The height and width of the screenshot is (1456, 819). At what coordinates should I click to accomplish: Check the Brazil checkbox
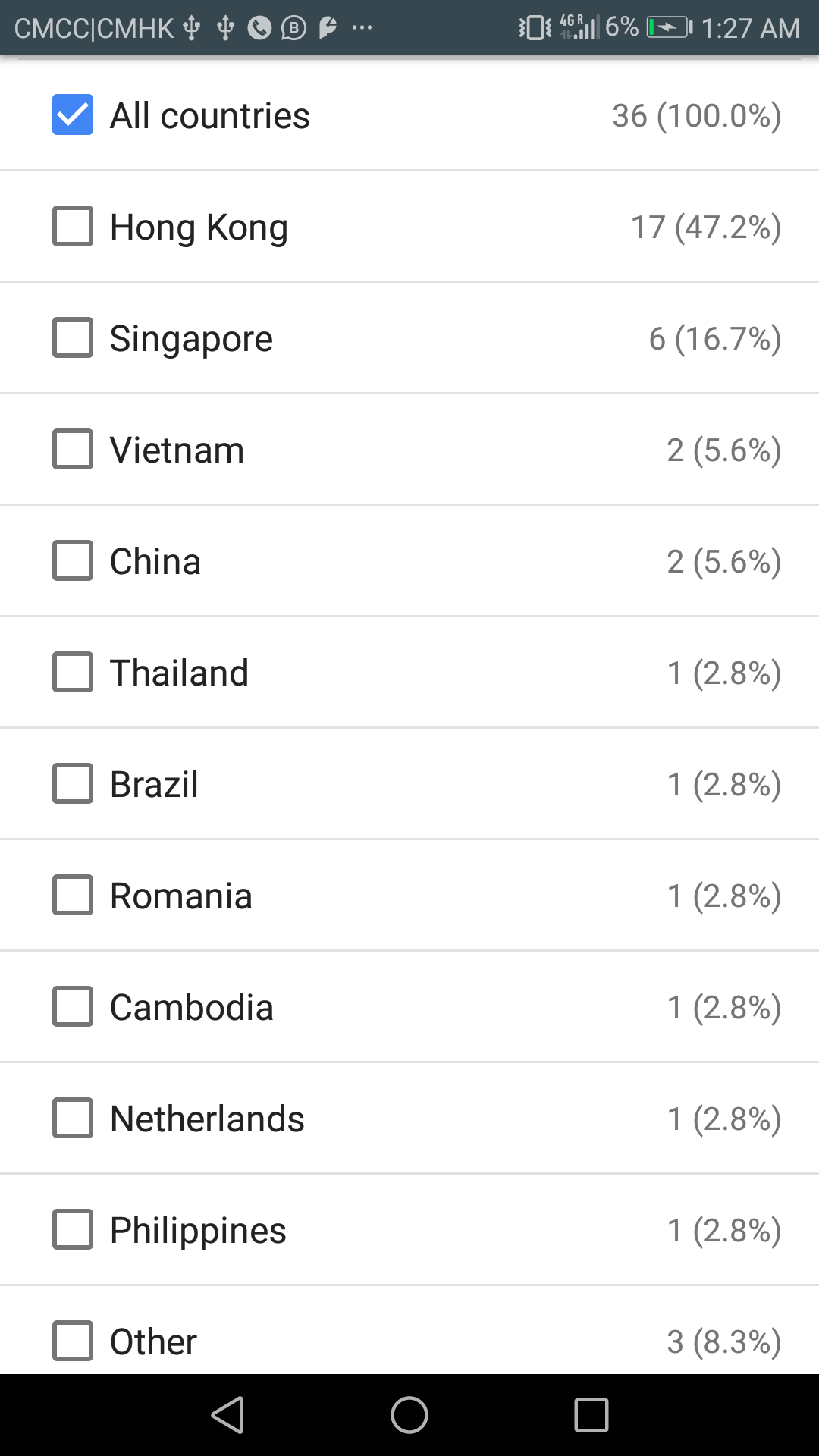(73, 783)
